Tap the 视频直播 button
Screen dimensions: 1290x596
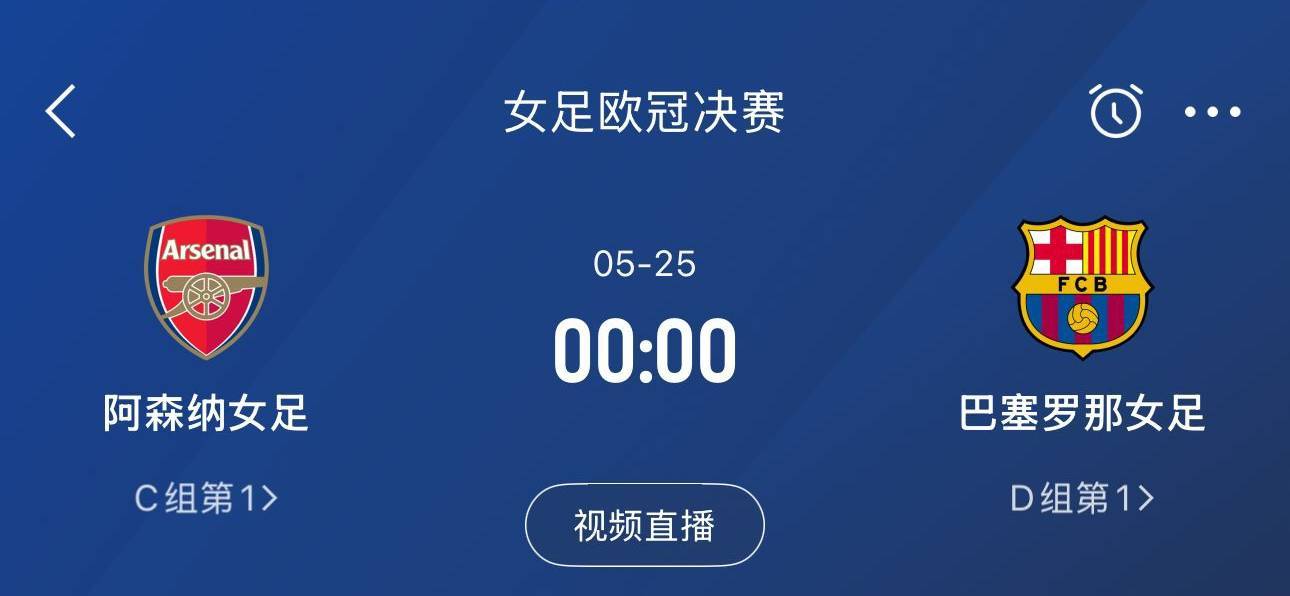(645, 525)
